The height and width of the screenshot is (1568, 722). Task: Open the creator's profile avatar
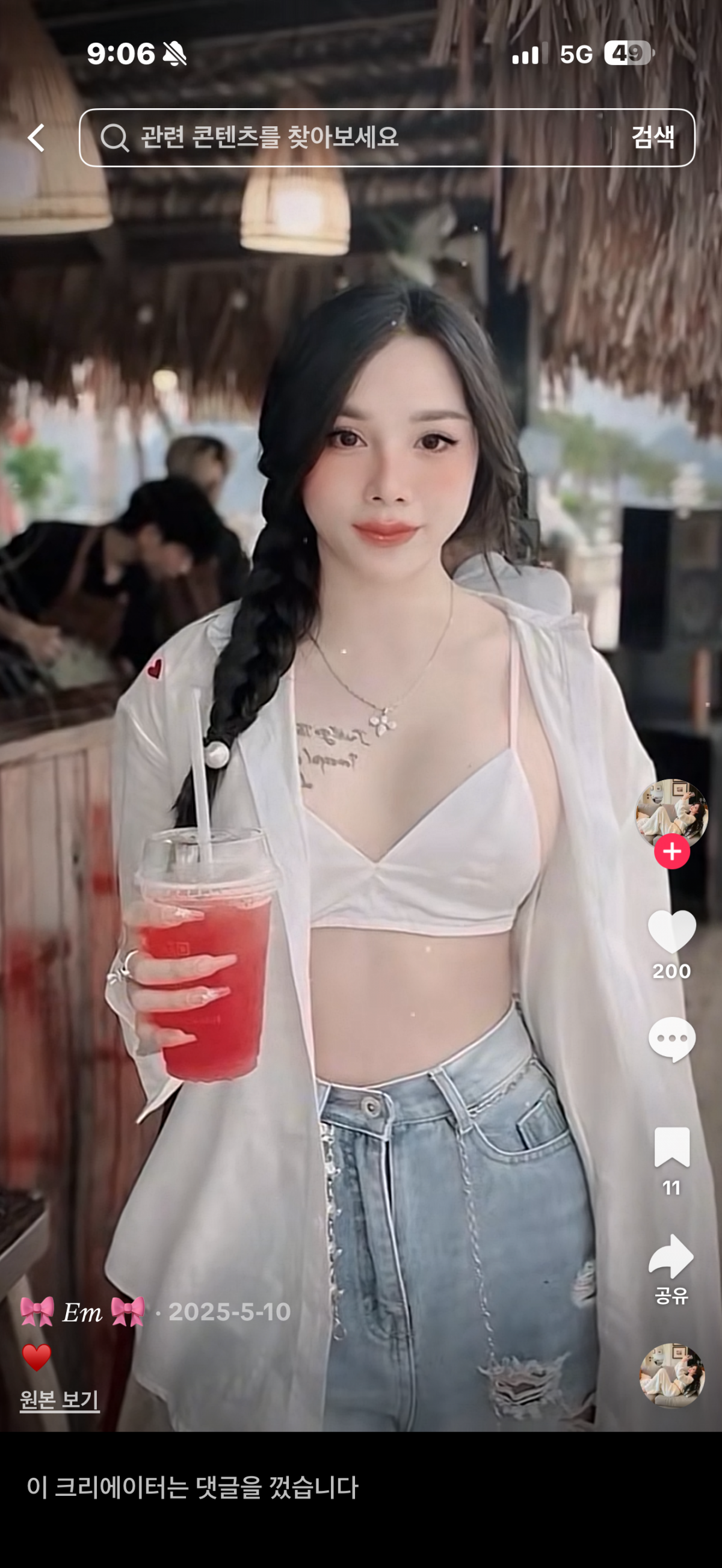(x=671, y=812)
